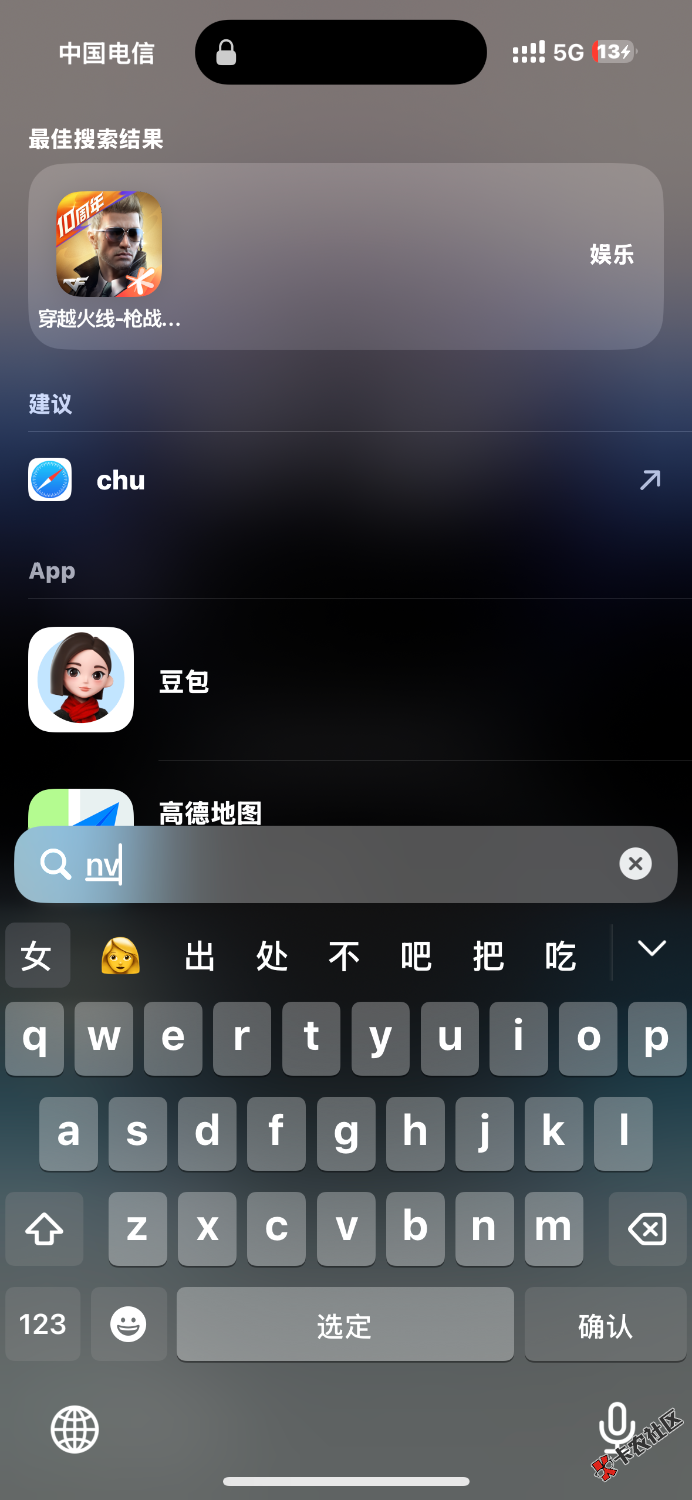The image size is (692, 1500).
Task: Tap the search field with "nv"
Action: pos(340,865)
